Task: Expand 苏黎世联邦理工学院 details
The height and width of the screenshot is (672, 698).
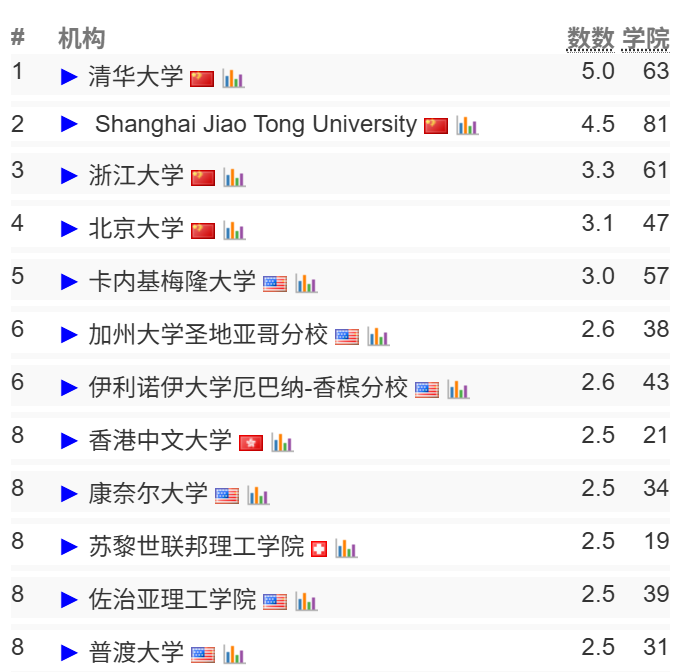Action: [x=69, y=547]
